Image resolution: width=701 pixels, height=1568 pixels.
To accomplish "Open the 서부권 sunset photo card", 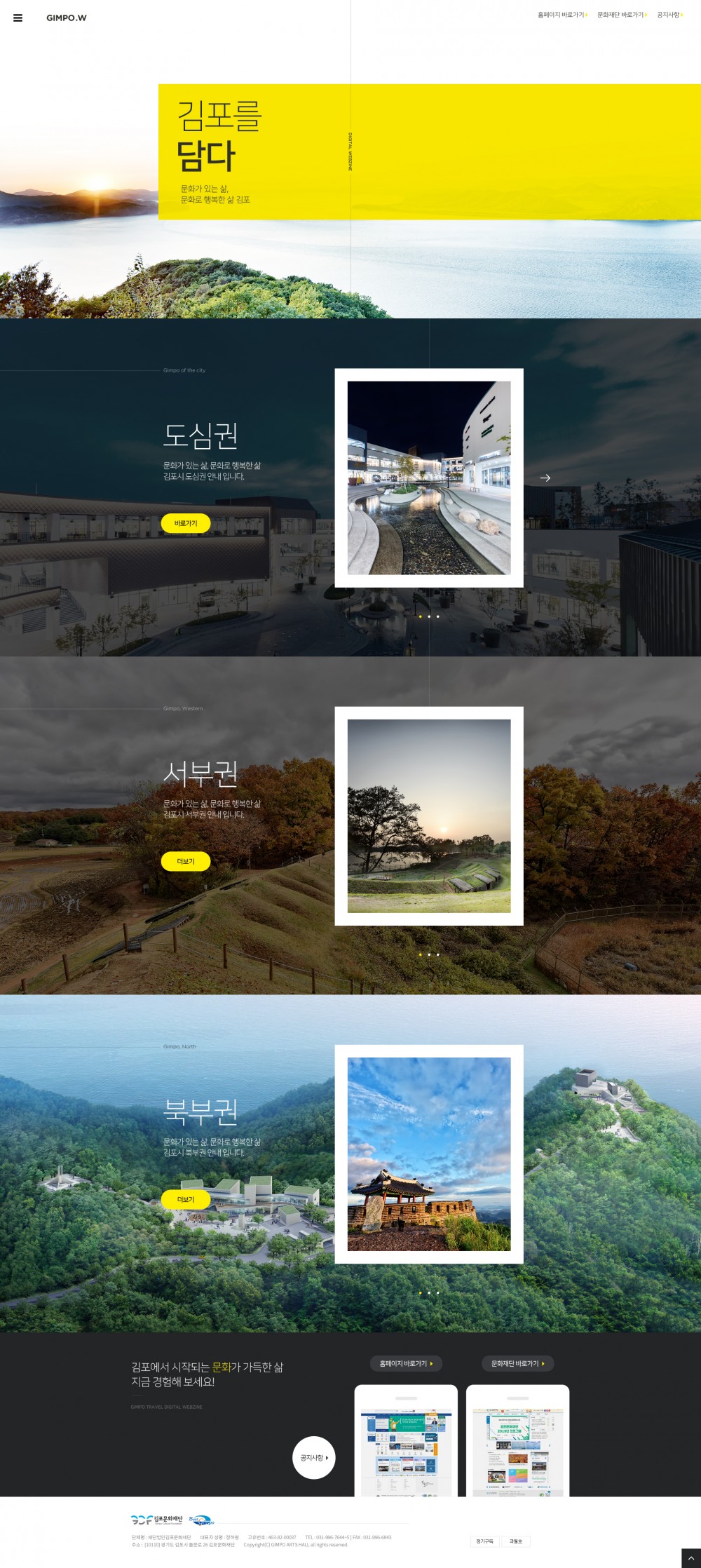I will pos(429,816).
